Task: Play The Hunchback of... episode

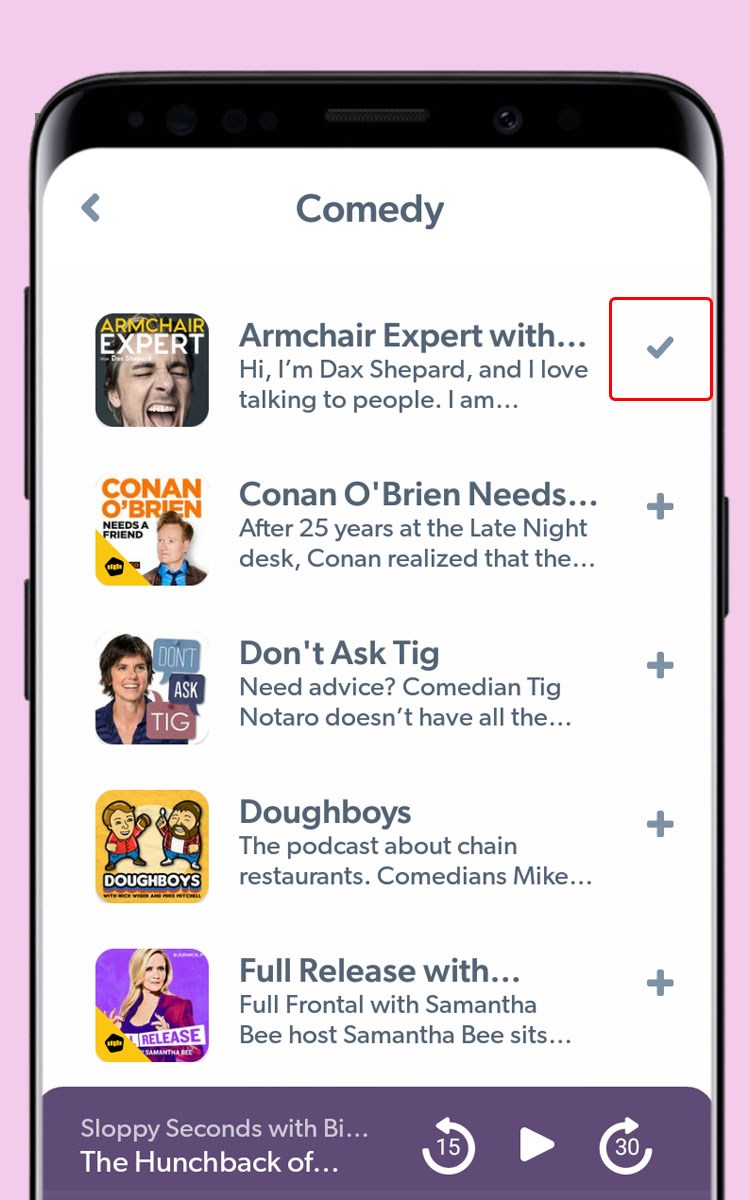Action: coord(536,1144)
